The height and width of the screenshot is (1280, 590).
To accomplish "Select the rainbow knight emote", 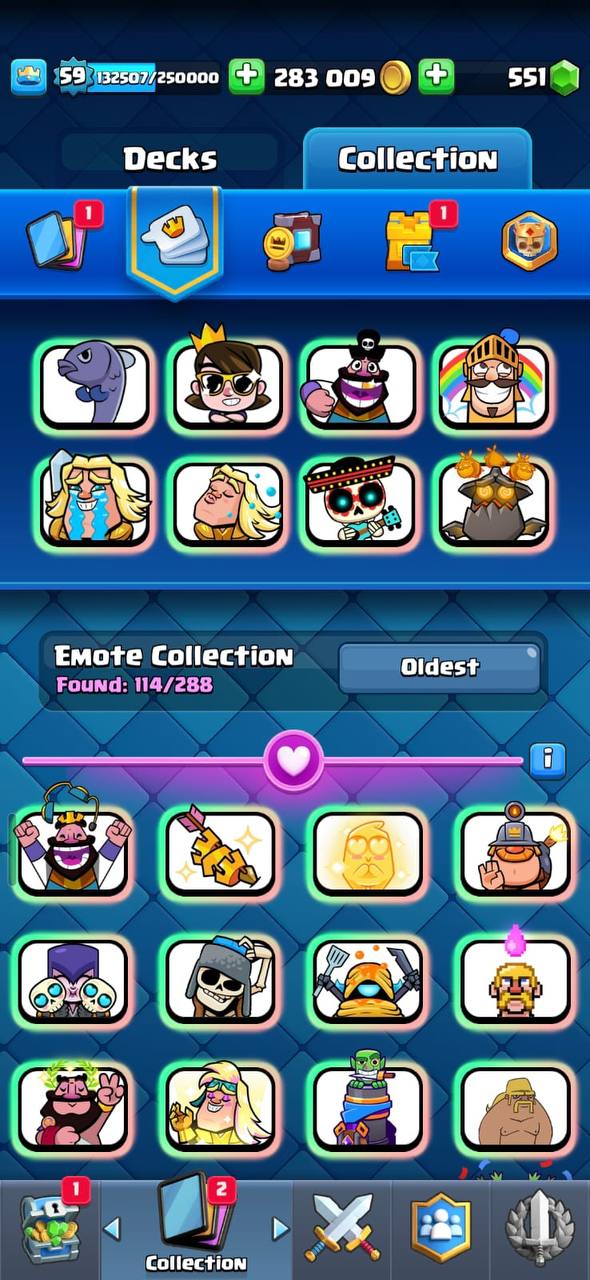I will pos(494,385).
